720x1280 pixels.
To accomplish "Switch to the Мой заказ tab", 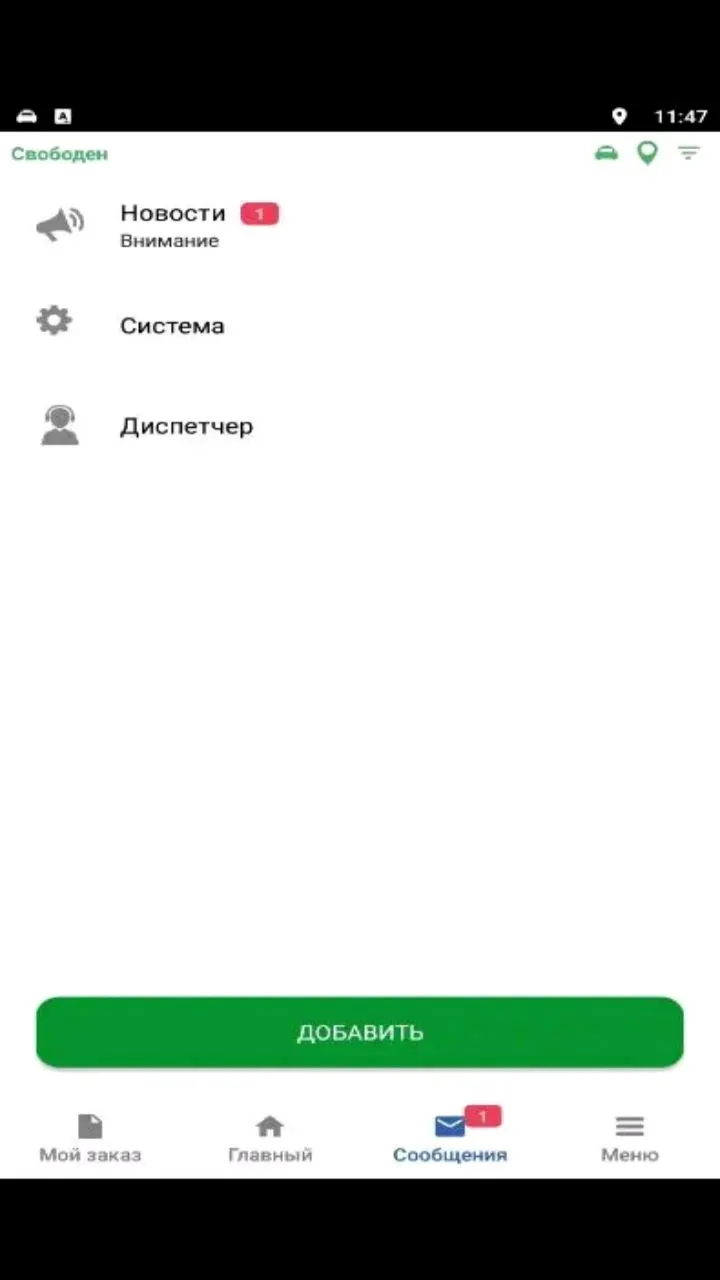I will [90, 1139].
